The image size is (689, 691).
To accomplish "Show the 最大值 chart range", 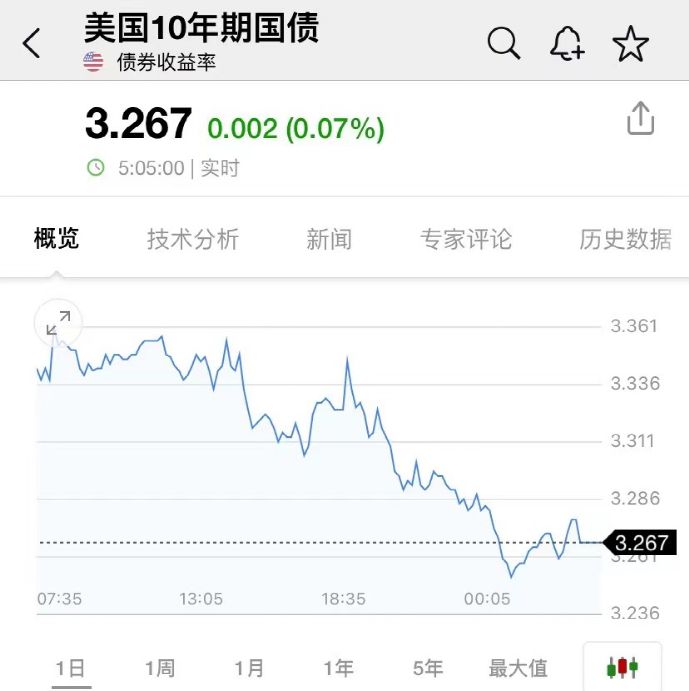I will 518,668.
